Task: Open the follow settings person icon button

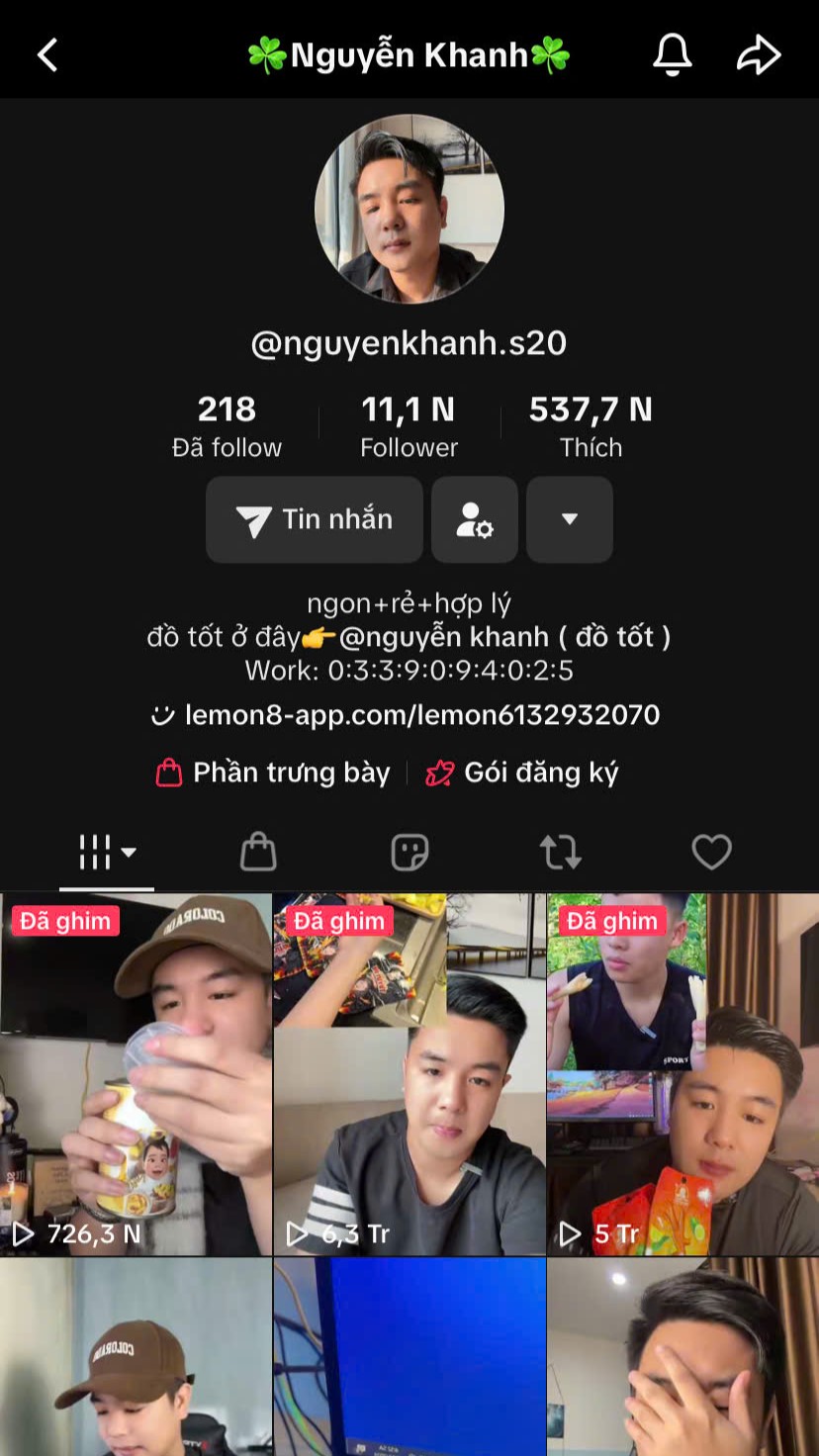Action: 475,519
